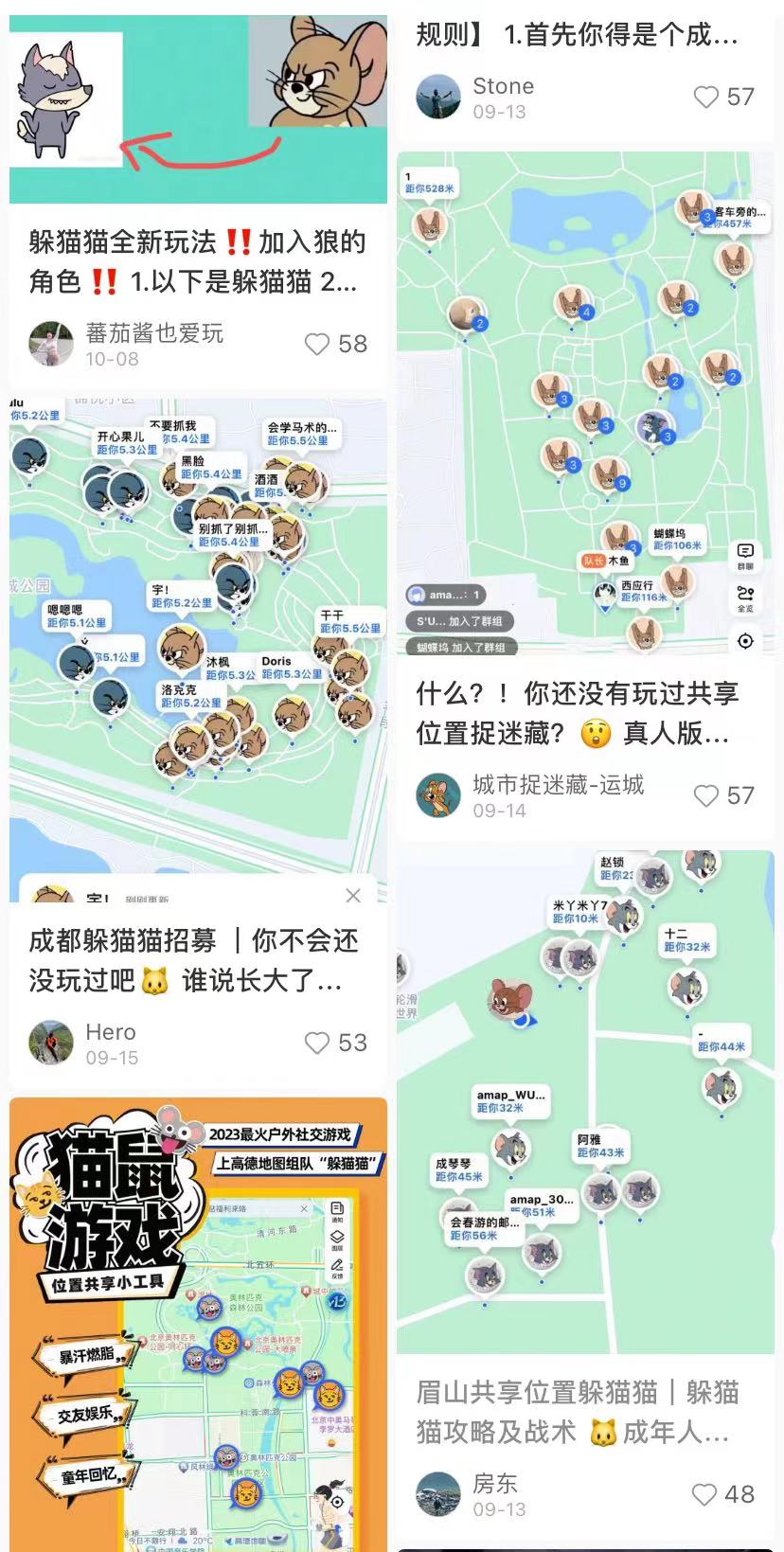
Task: Open the 猫鼠游戏 poster post
Action: coord(197,1326)
